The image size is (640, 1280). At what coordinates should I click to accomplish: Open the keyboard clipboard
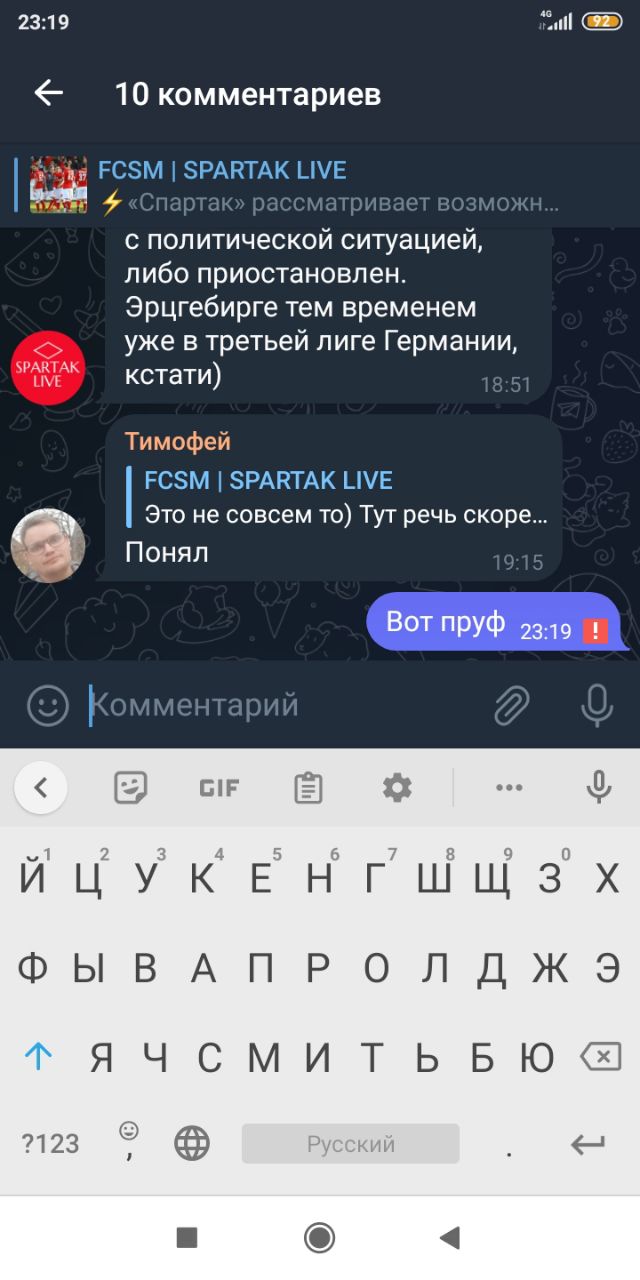click(x=308, y=788)
